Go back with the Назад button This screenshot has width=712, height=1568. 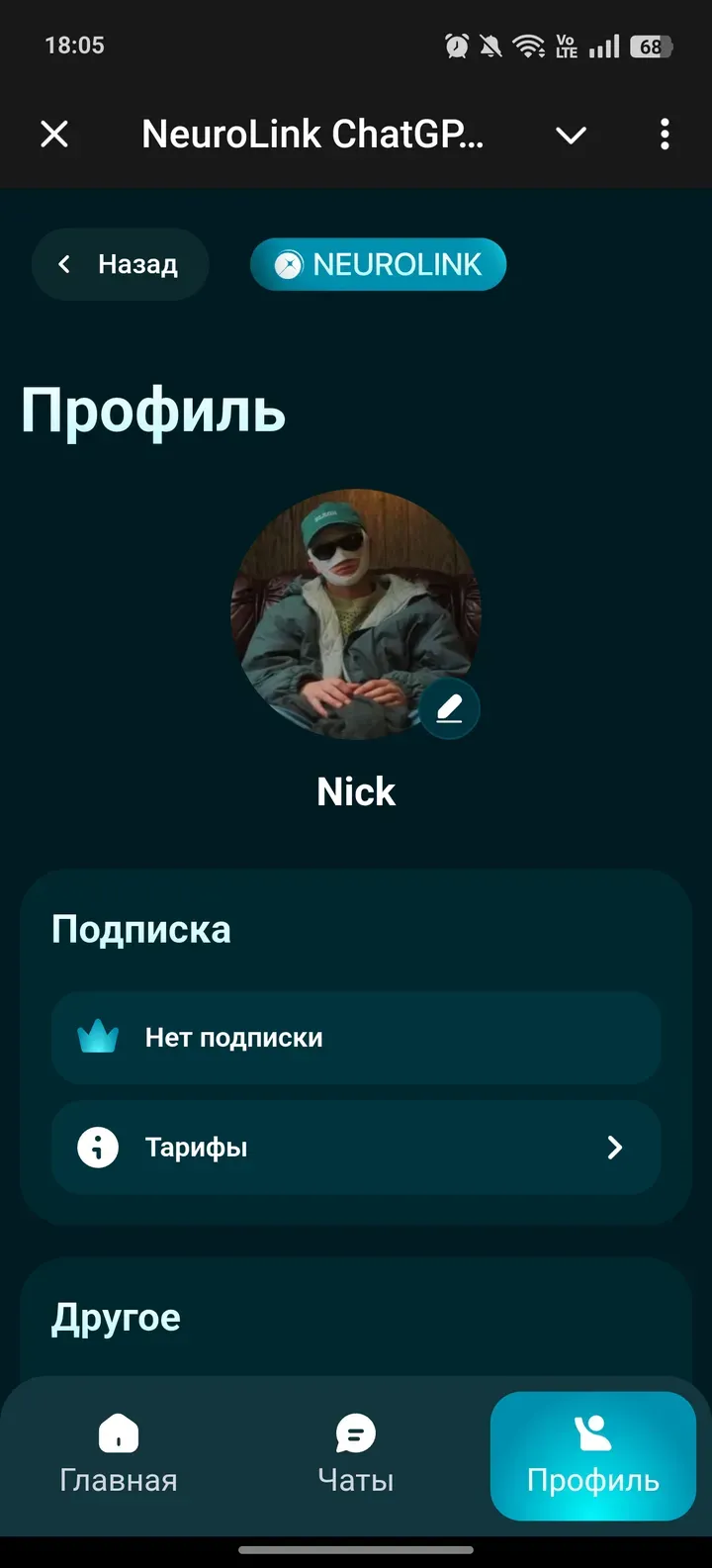coord(120,264)
